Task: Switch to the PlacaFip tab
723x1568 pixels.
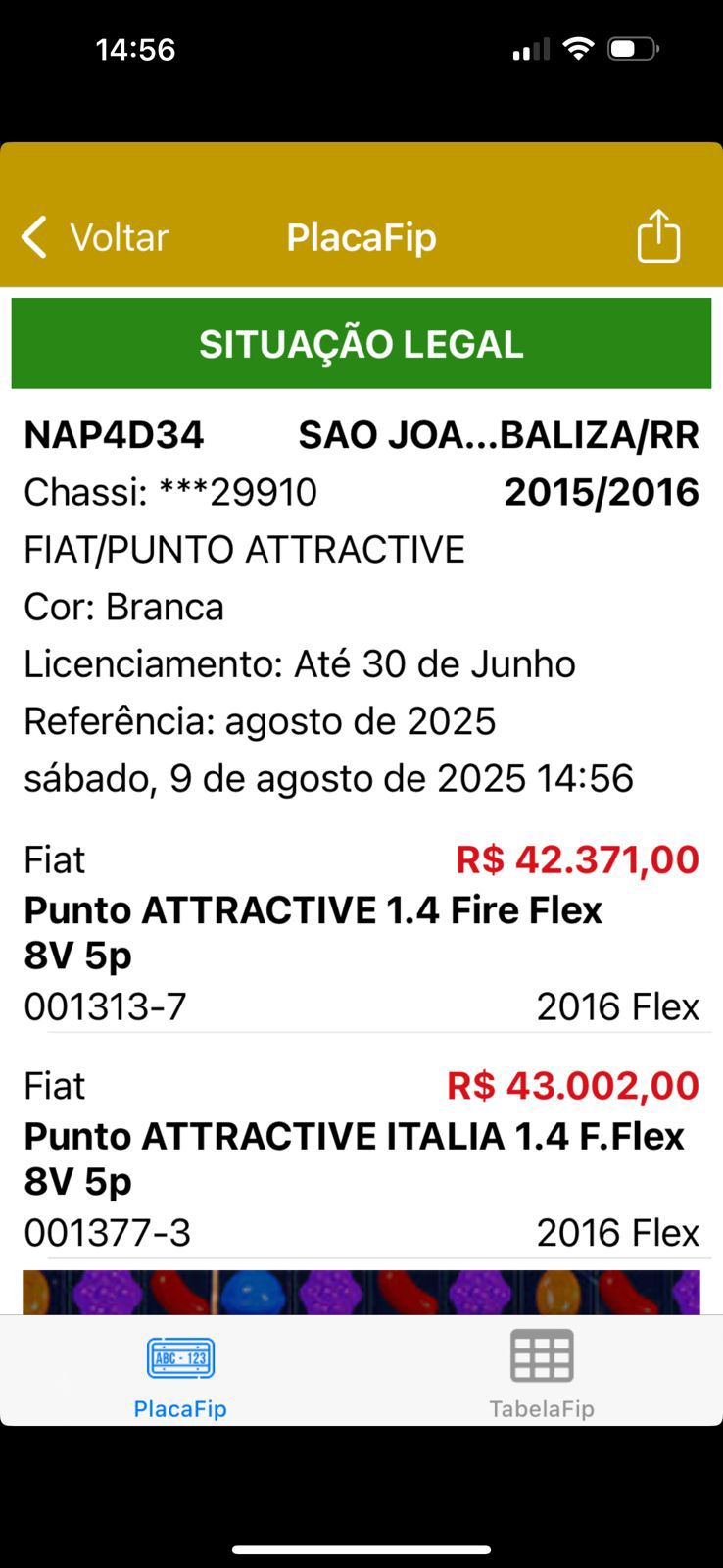Action: (180, 1370)
